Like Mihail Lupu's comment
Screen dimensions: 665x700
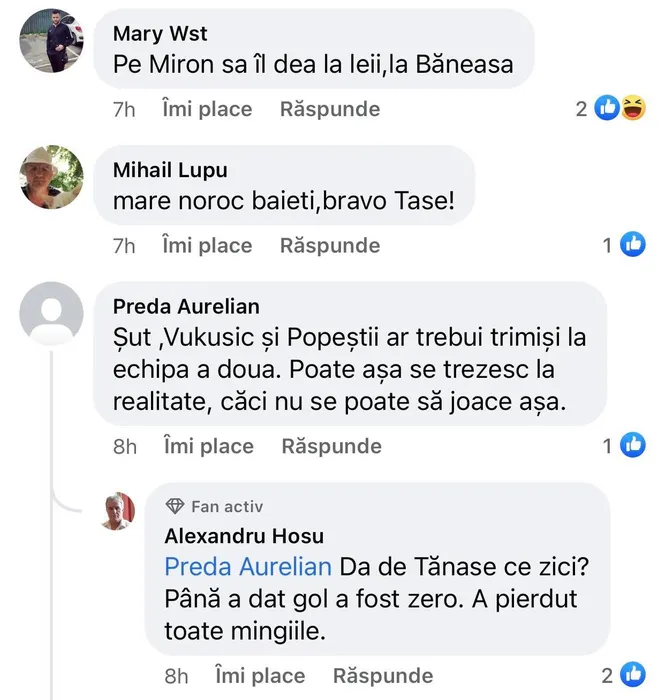(x=207, y=245)
